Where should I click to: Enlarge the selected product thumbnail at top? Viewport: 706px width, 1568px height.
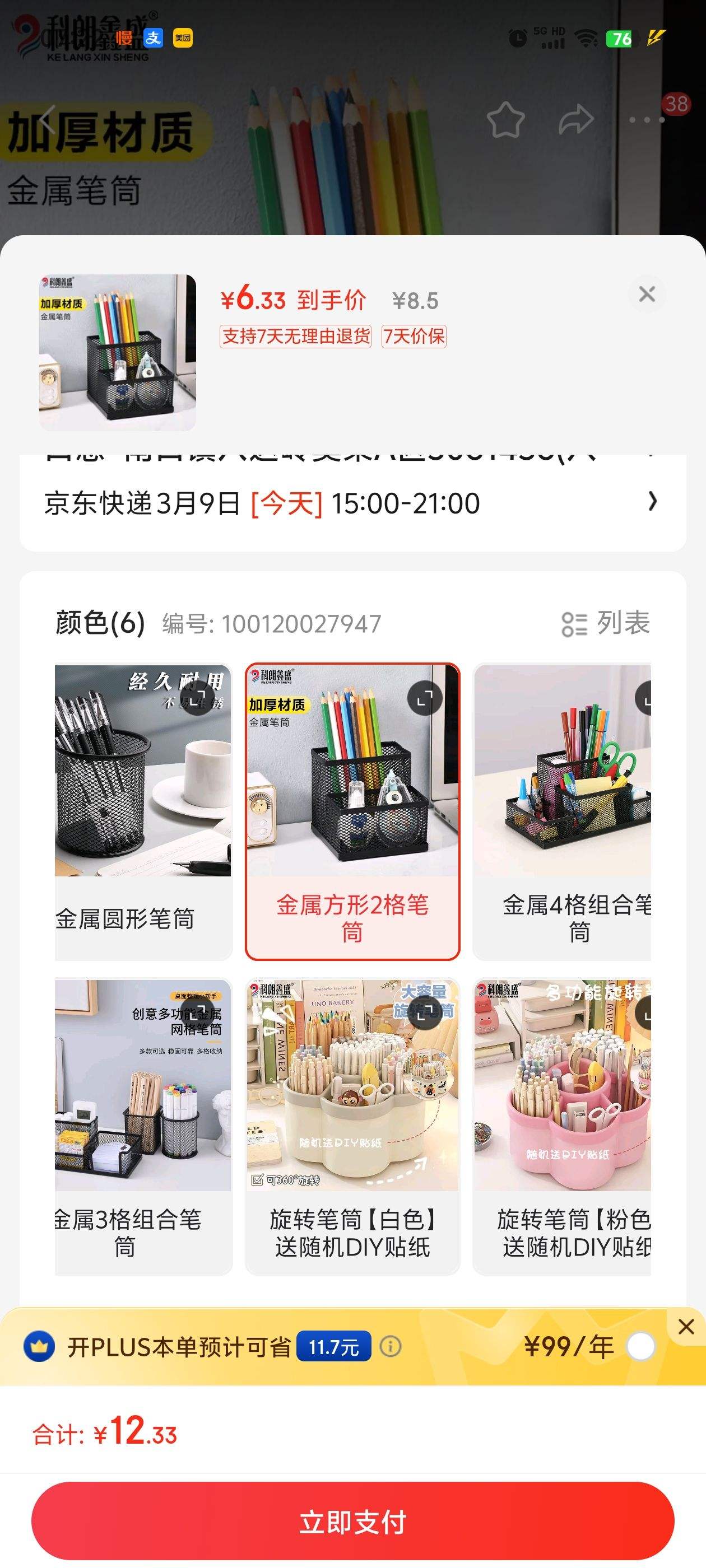click(x=118, y=352)
